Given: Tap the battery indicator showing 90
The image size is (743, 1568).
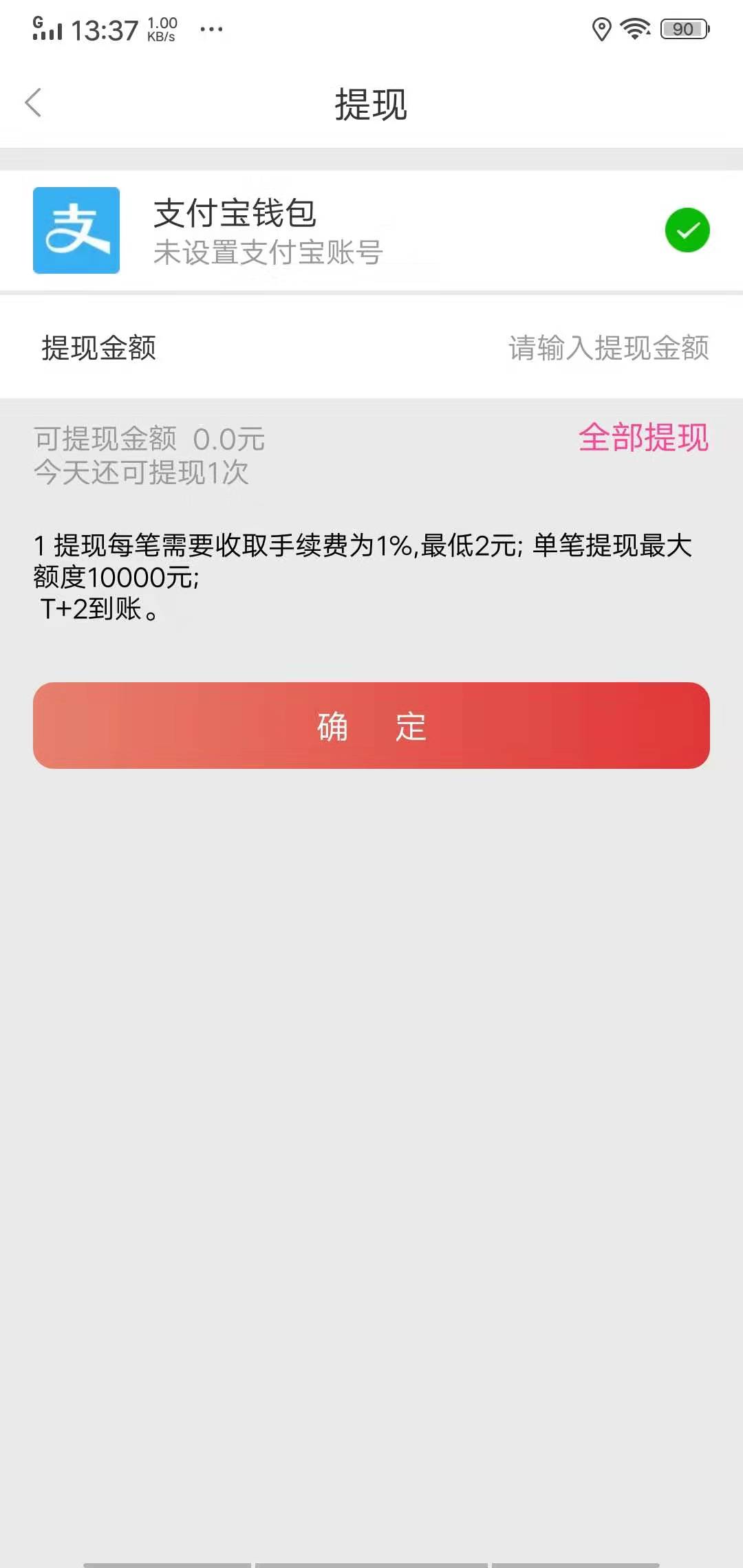Looking at the screenshot, I should [x=683, y=29].
